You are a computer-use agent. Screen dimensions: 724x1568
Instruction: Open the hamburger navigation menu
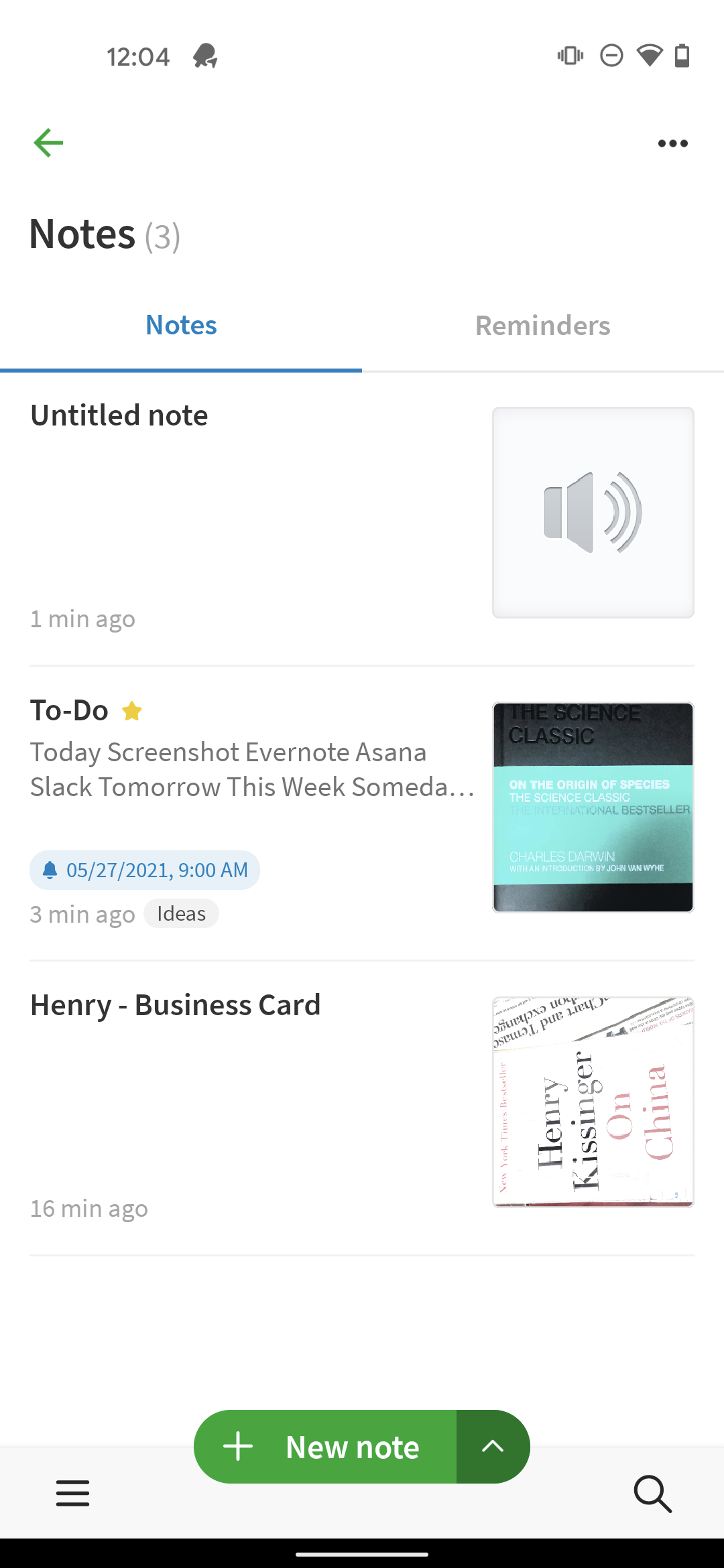(x=72, y=1493)
